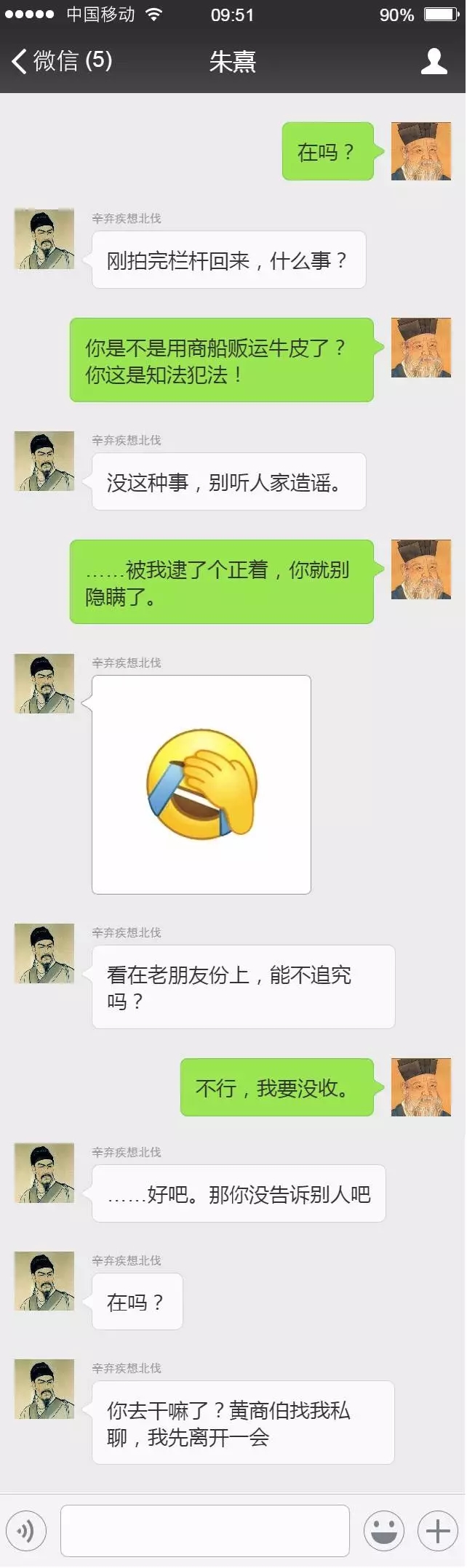Go back to the WeChat chat list

(61, 61)
